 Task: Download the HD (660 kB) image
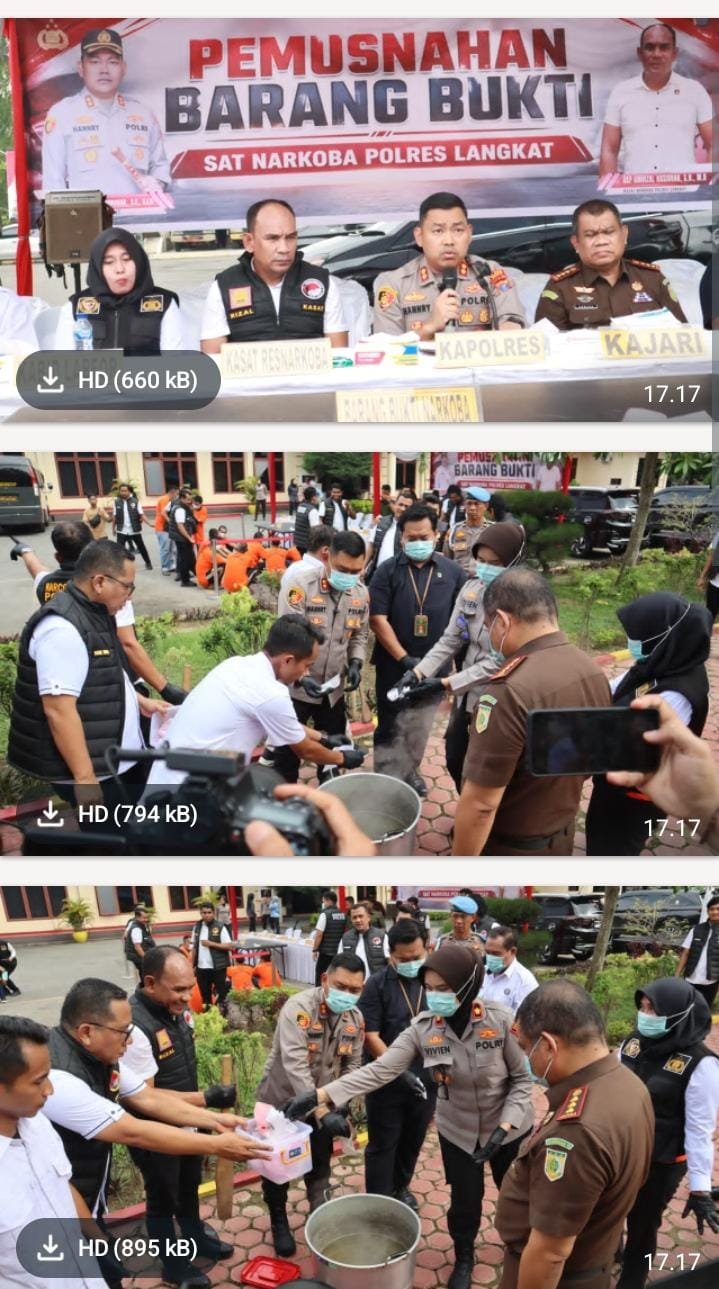pyautogui.click(x=118, y=380)
